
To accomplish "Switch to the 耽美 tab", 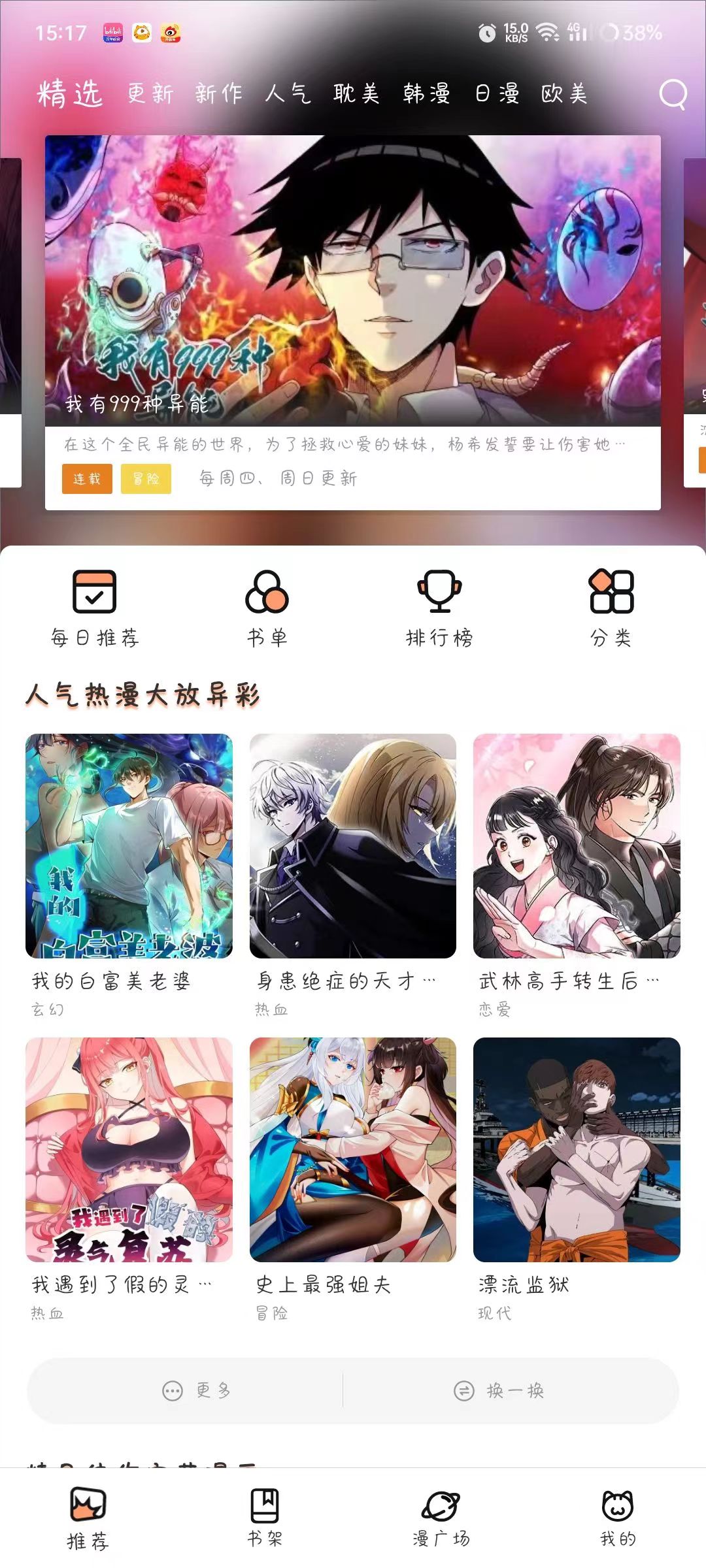I will 356,93.
